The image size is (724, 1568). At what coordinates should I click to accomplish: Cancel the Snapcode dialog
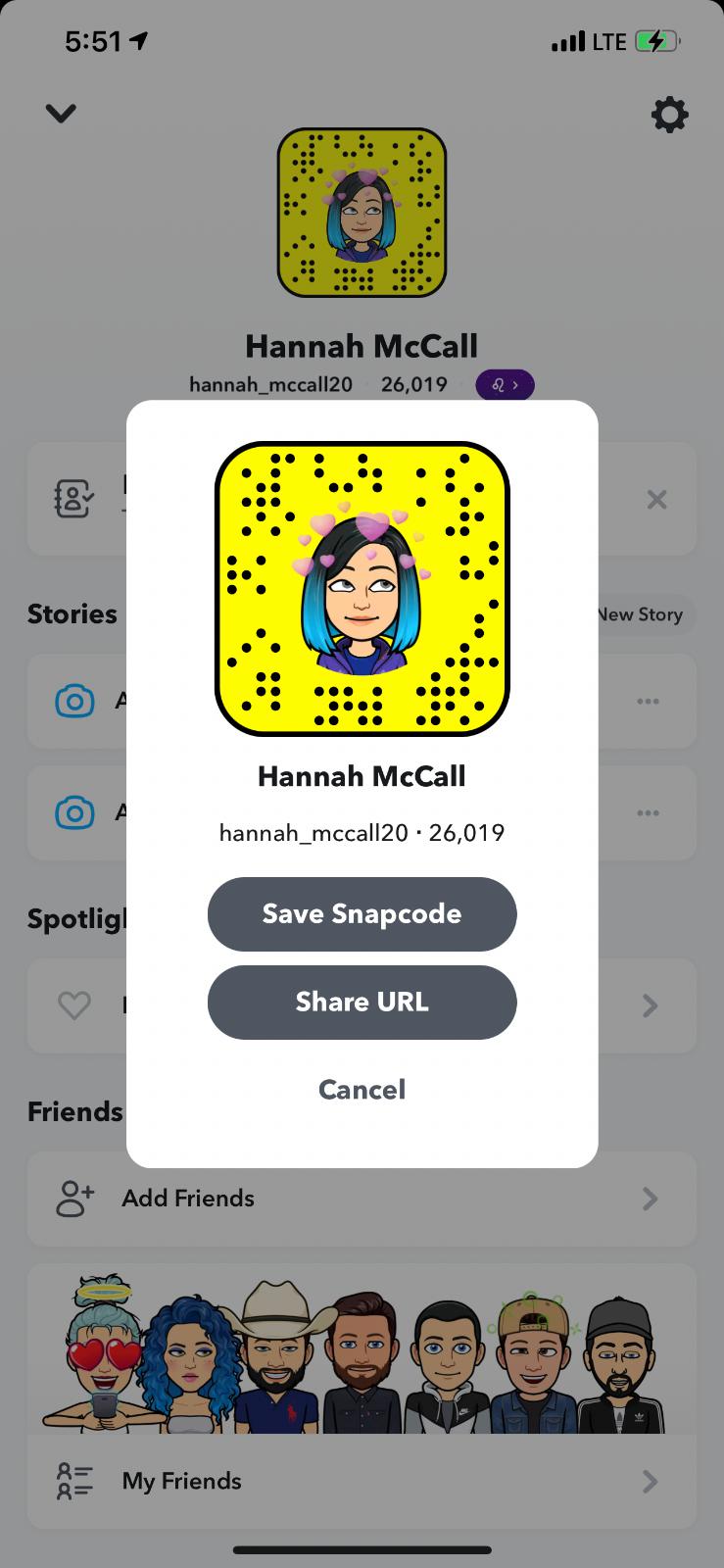[362, 1089]
